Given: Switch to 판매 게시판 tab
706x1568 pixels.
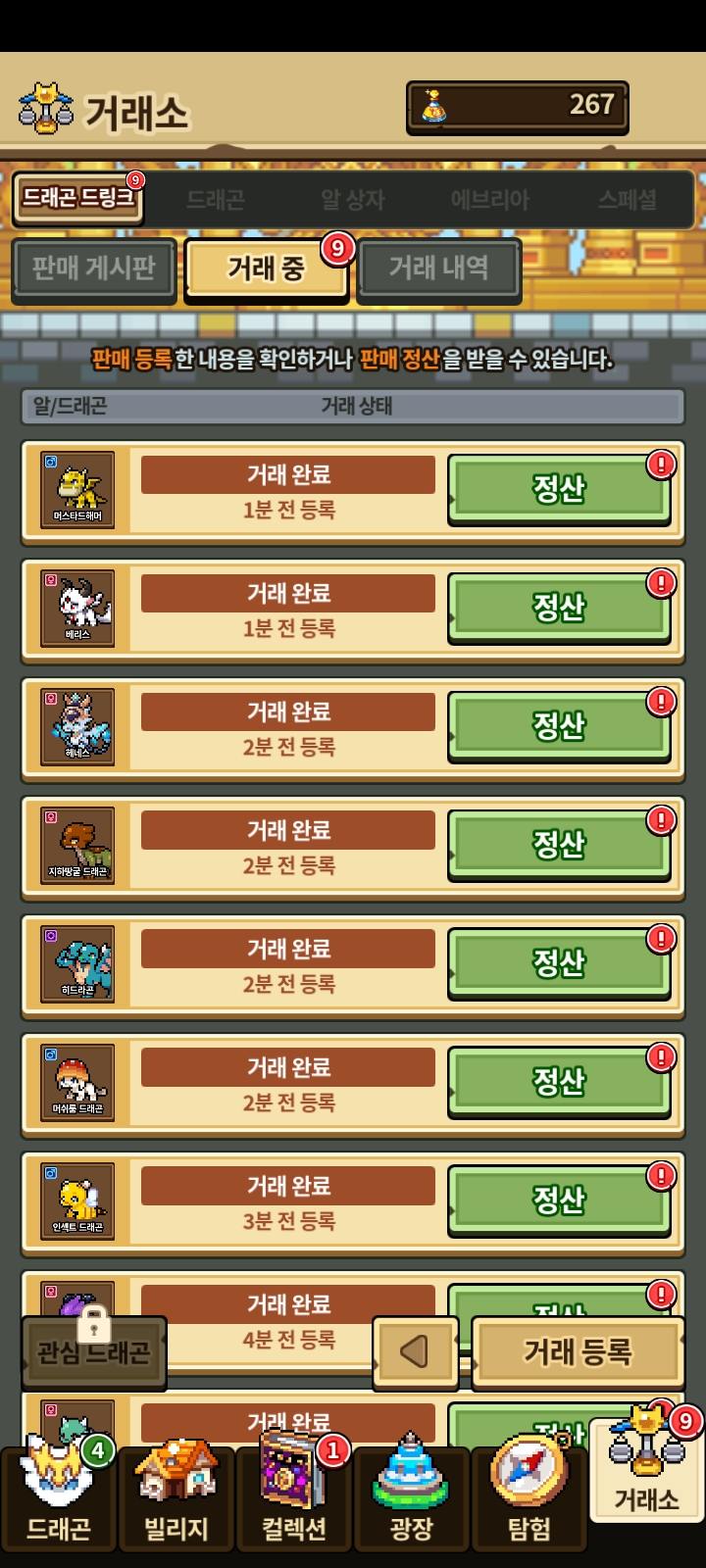Looking at the screenshot, I should pyautogui.click(x=94, y=268).
